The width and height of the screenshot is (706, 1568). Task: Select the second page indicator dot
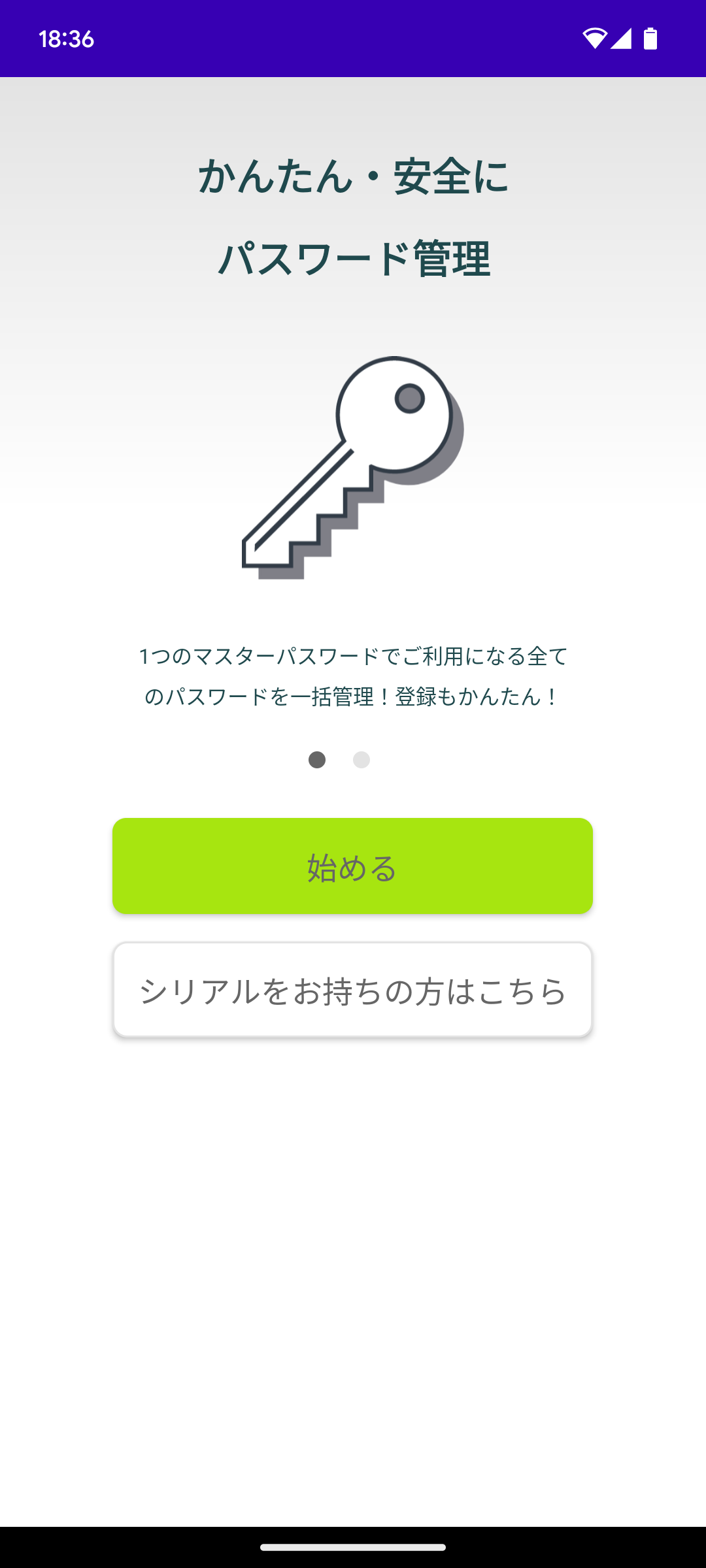pos(361,760)
